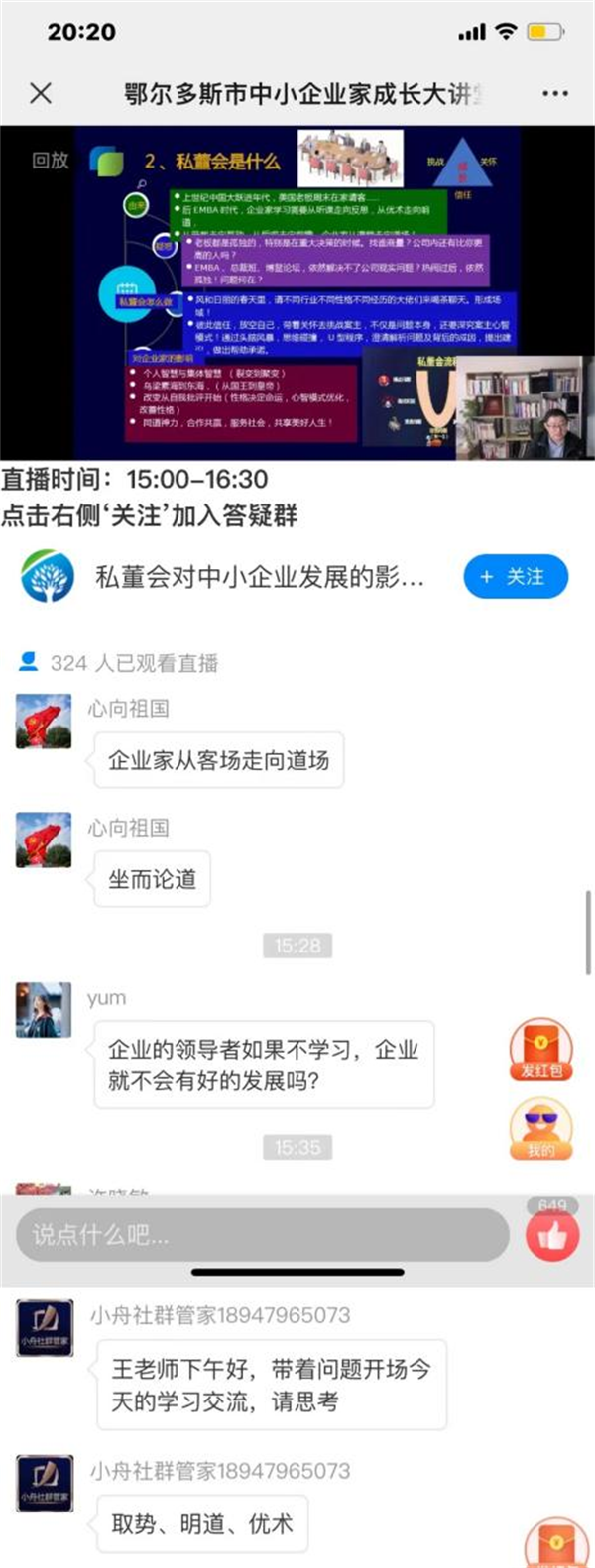Like the livestream with thumbs-up
595x1568 pixels.
point(552,1235)
